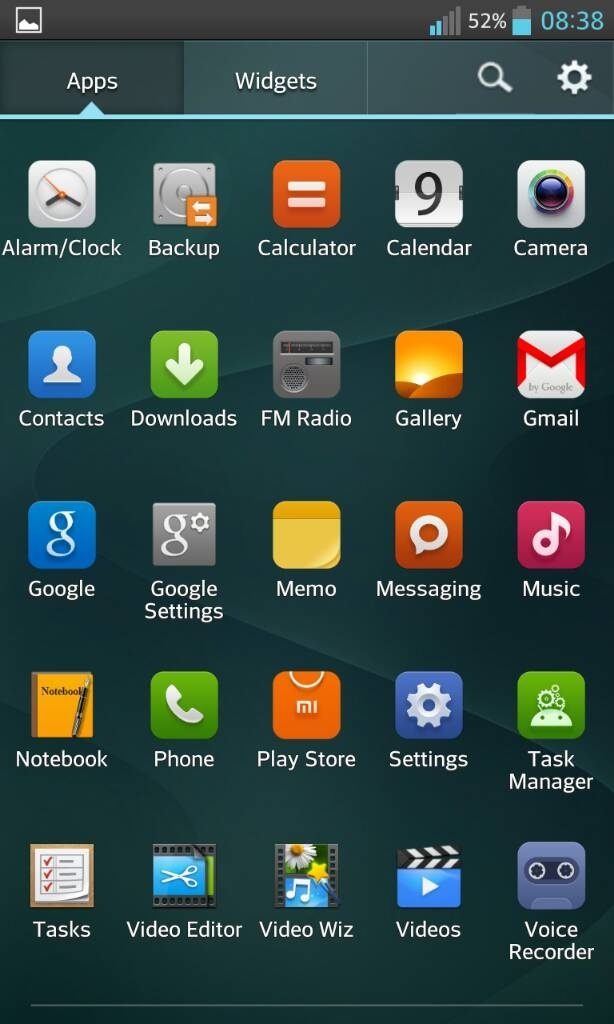Screen dimensions: 614x1024
Task: Launch the Alarm/Clock app
Action: click(x=62, y=195)
